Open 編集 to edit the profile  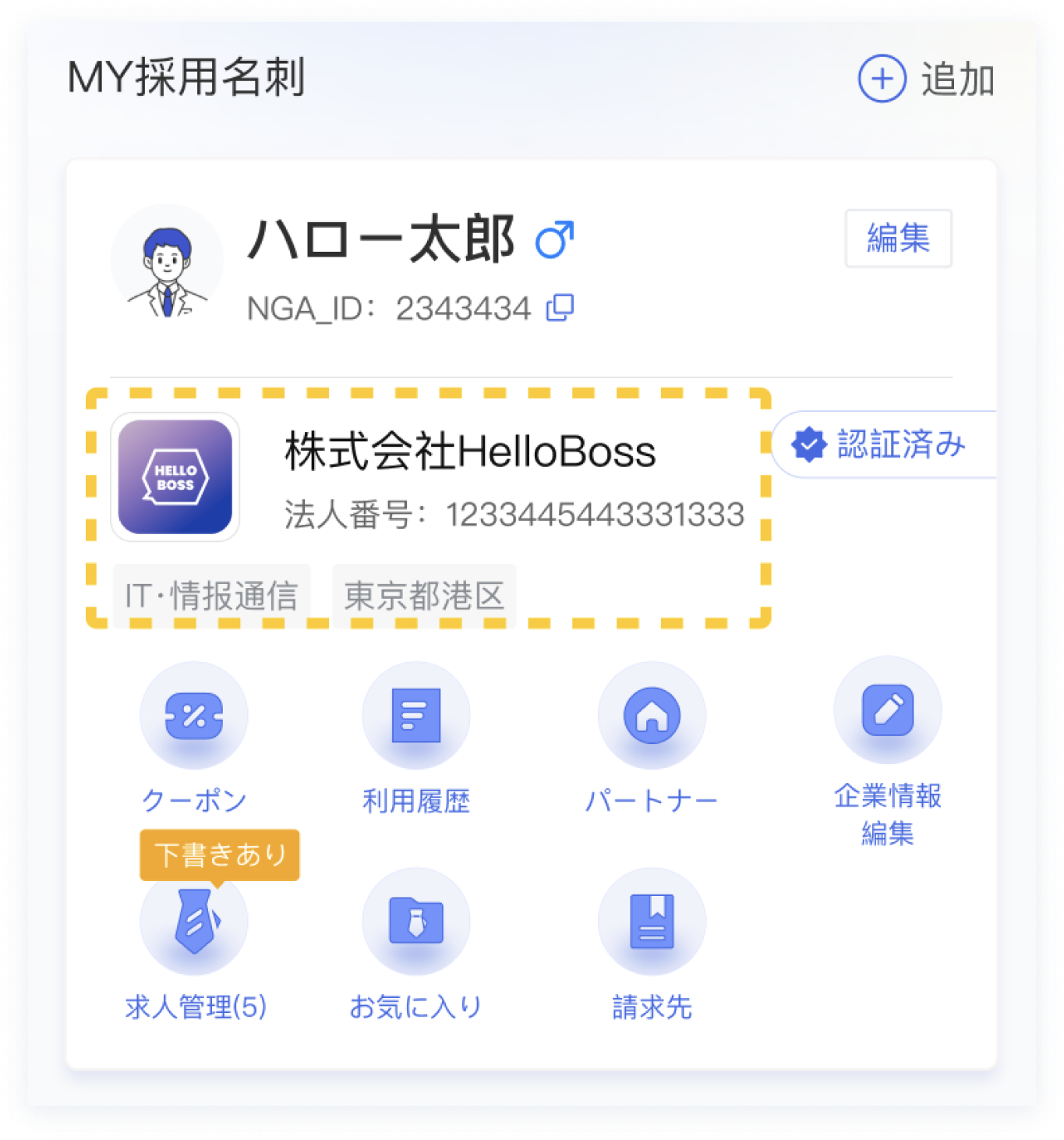point(898,239)
